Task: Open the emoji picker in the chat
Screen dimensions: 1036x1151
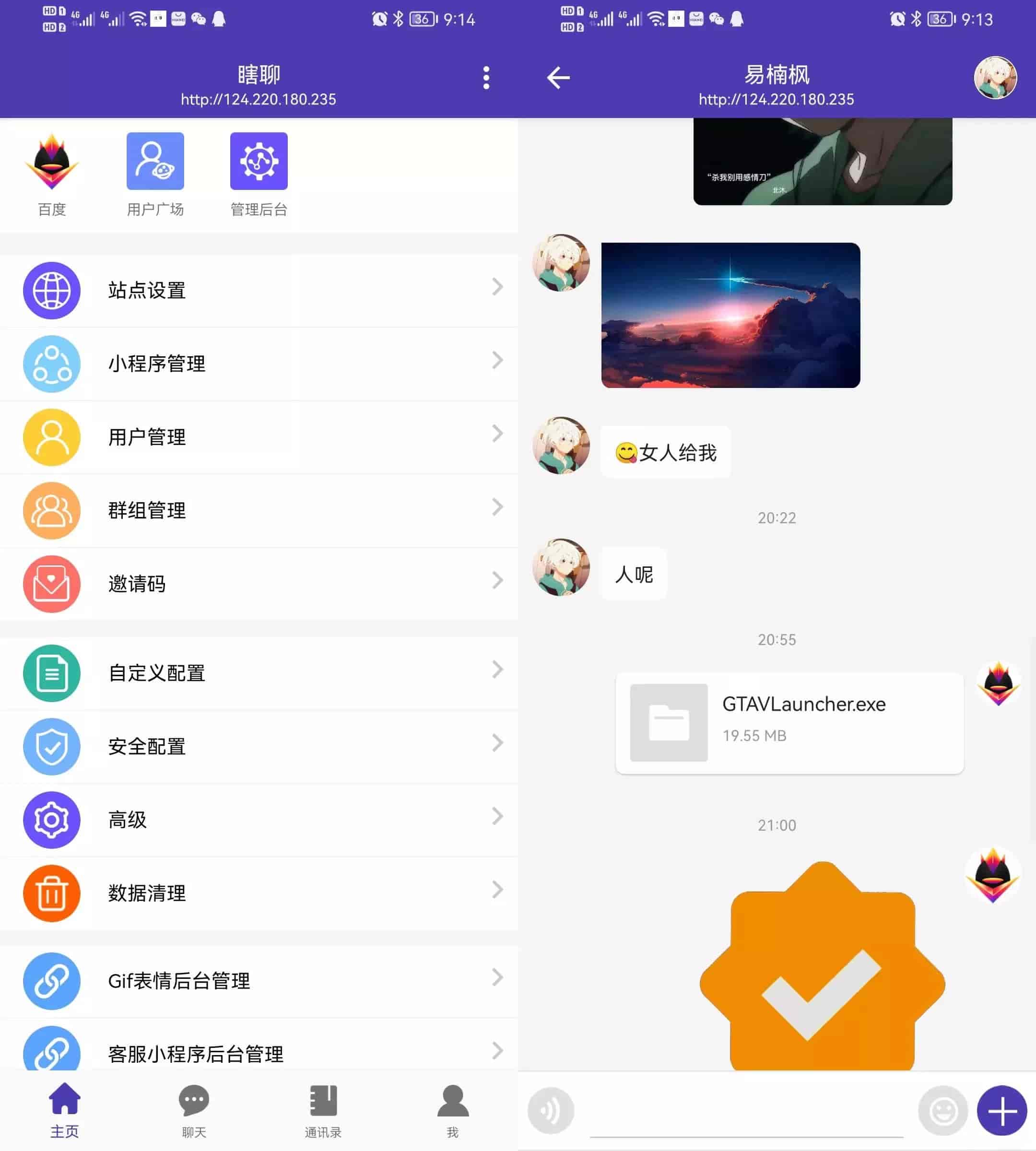Action: 942,1110
